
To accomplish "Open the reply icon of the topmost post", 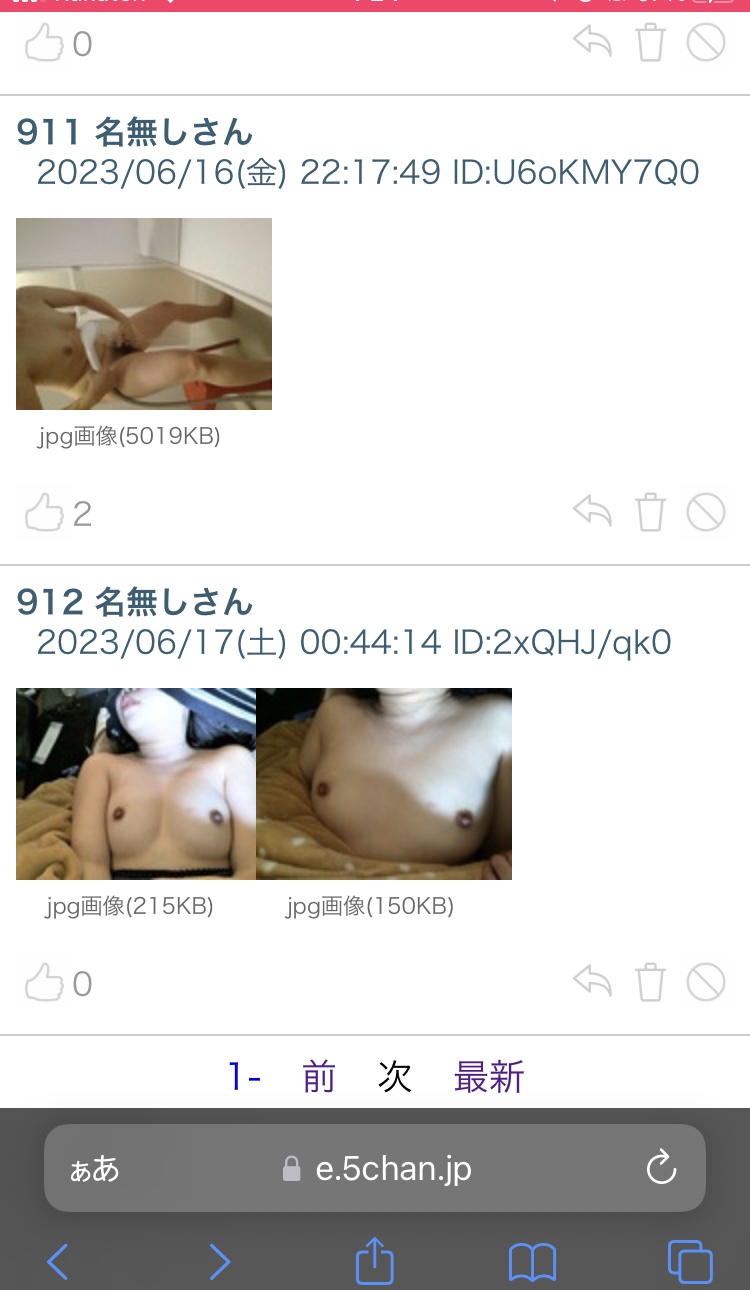I will coord(592,42).
